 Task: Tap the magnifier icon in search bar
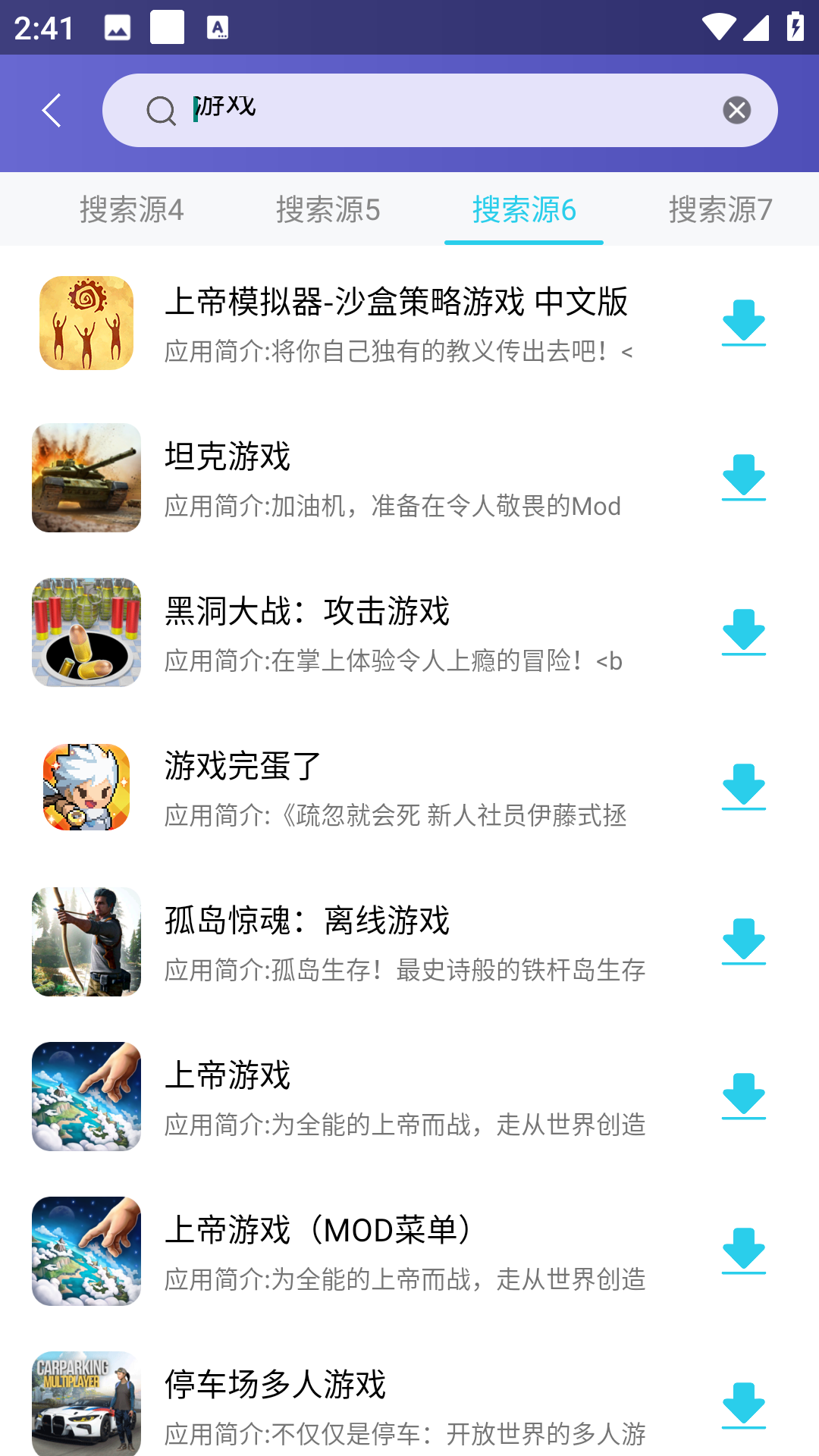(x=161, y=110)
